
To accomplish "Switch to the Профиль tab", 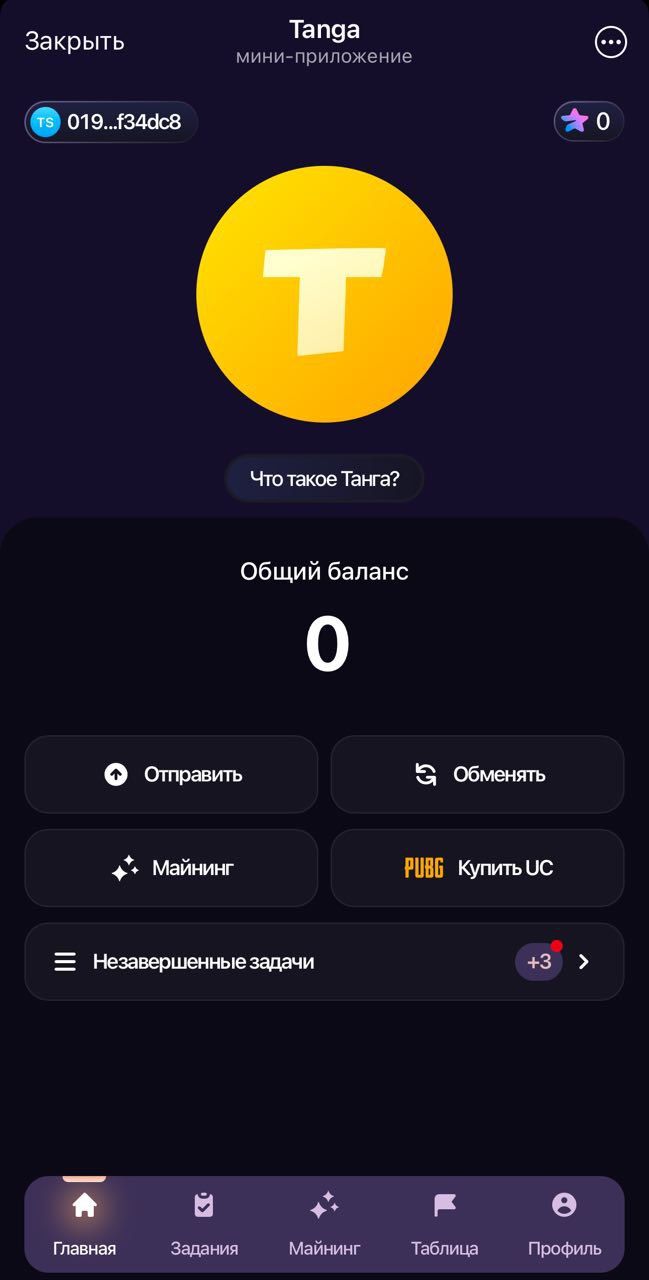I will tap(564, 1224).
